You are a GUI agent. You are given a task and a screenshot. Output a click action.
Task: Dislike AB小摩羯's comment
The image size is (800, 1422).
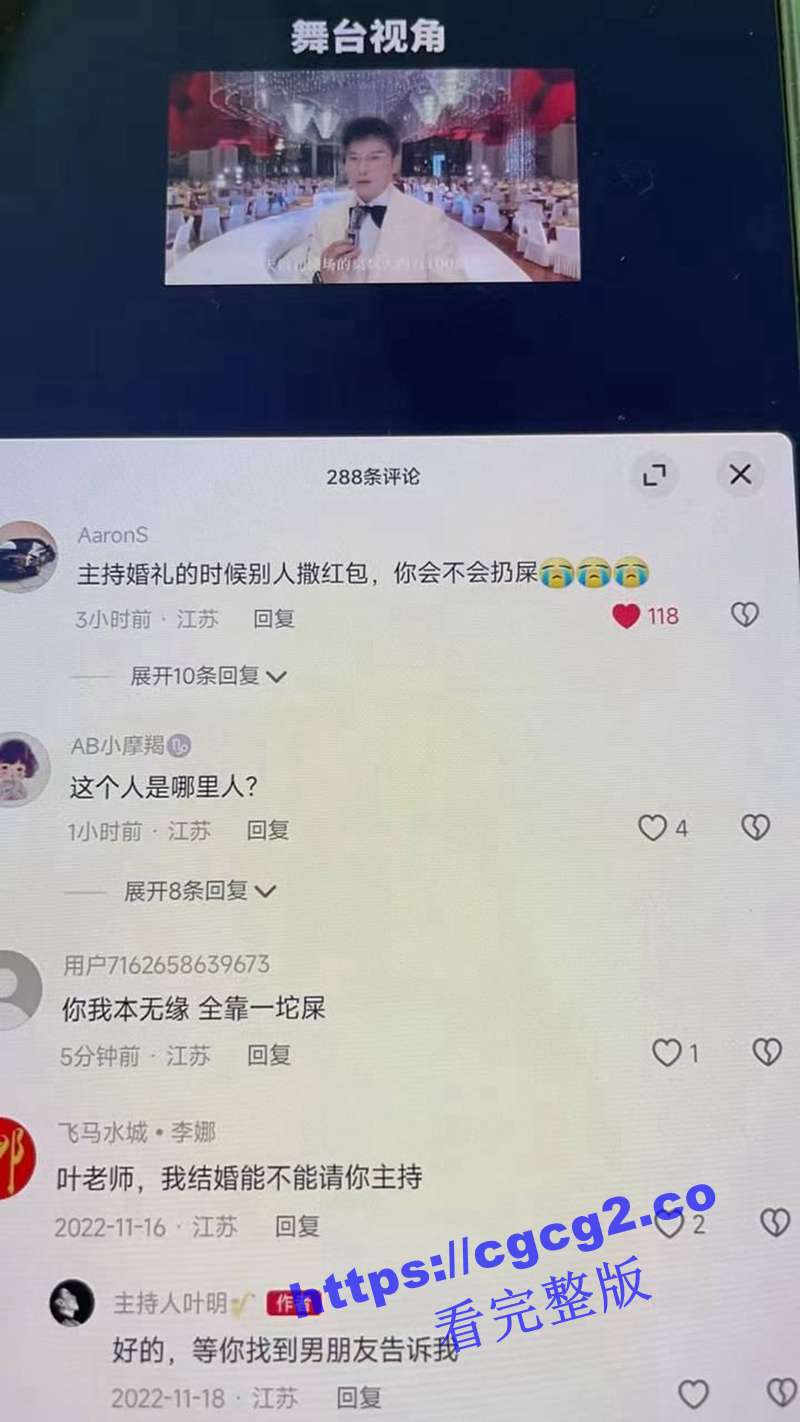pos(755,827)
